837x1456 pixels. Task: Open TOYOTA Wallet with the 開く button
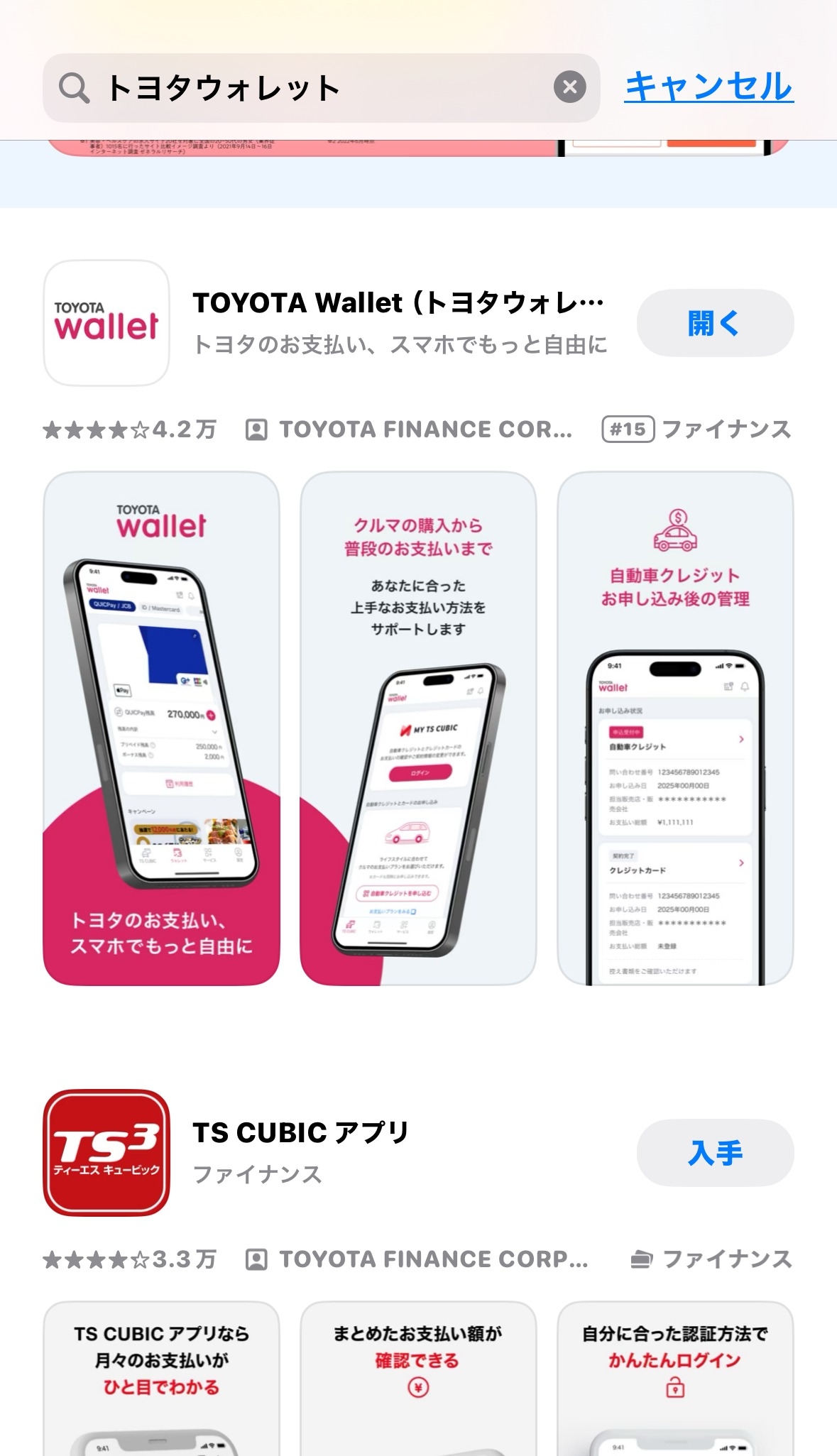pos(714,323)
